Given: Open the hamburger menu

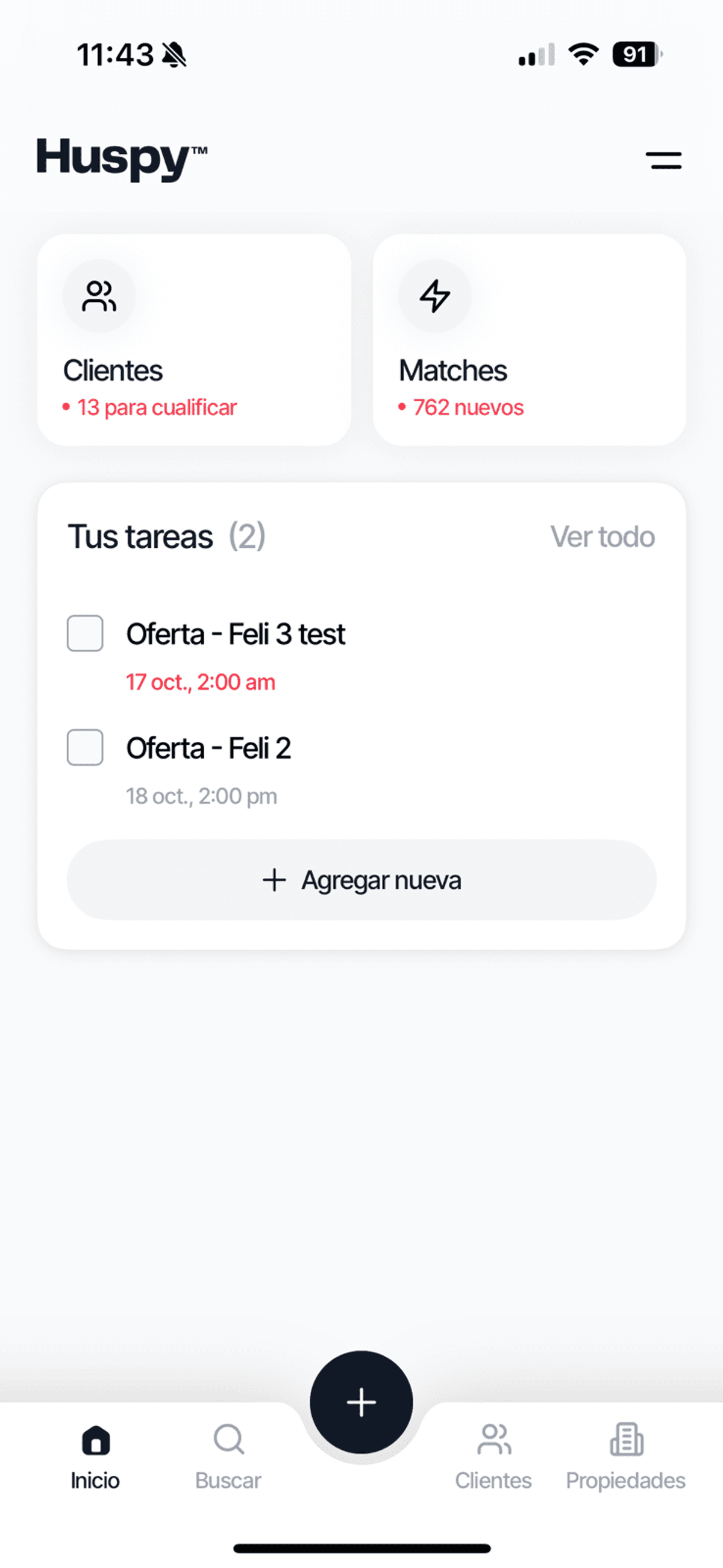Looking at the screenshot, I should [x=663, y=161].
